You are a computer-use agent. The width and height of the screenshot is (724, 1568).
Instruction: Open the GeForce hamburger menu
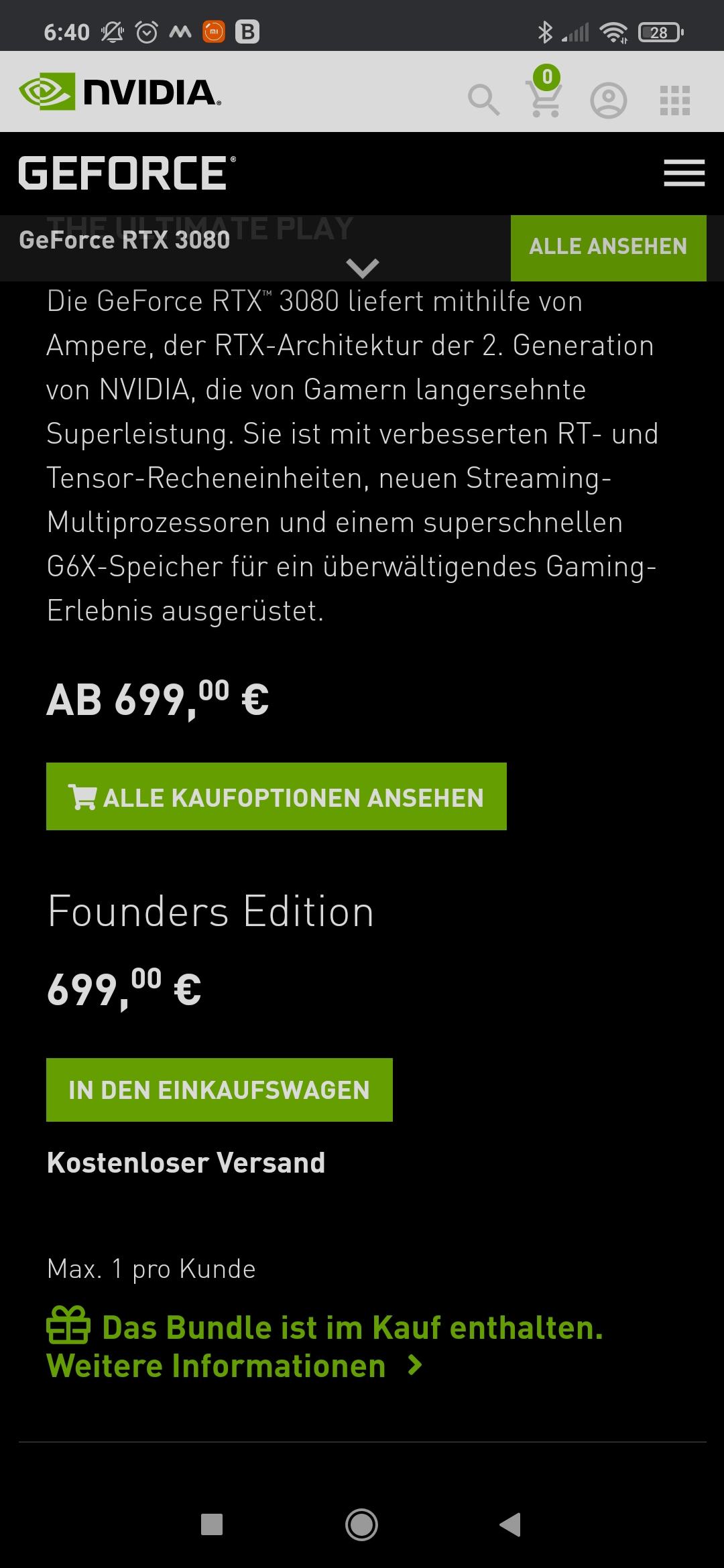[684, 173]
